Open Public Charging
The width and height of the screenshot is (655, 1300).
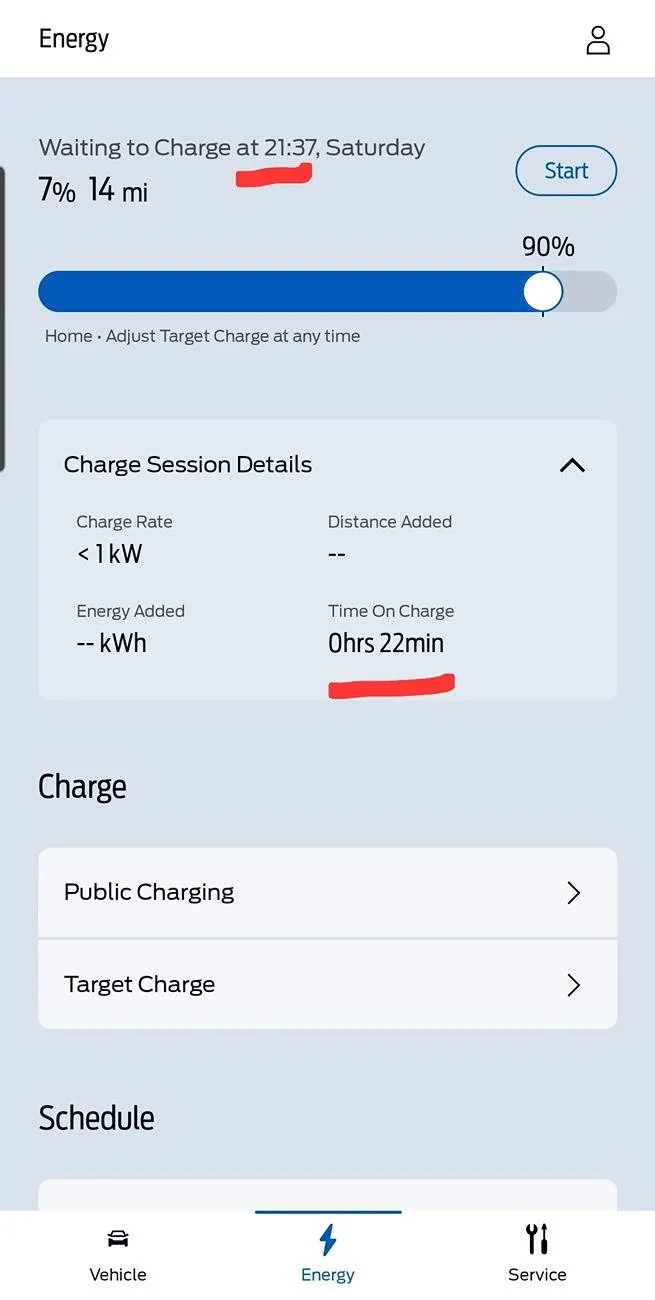click(327, 892)
